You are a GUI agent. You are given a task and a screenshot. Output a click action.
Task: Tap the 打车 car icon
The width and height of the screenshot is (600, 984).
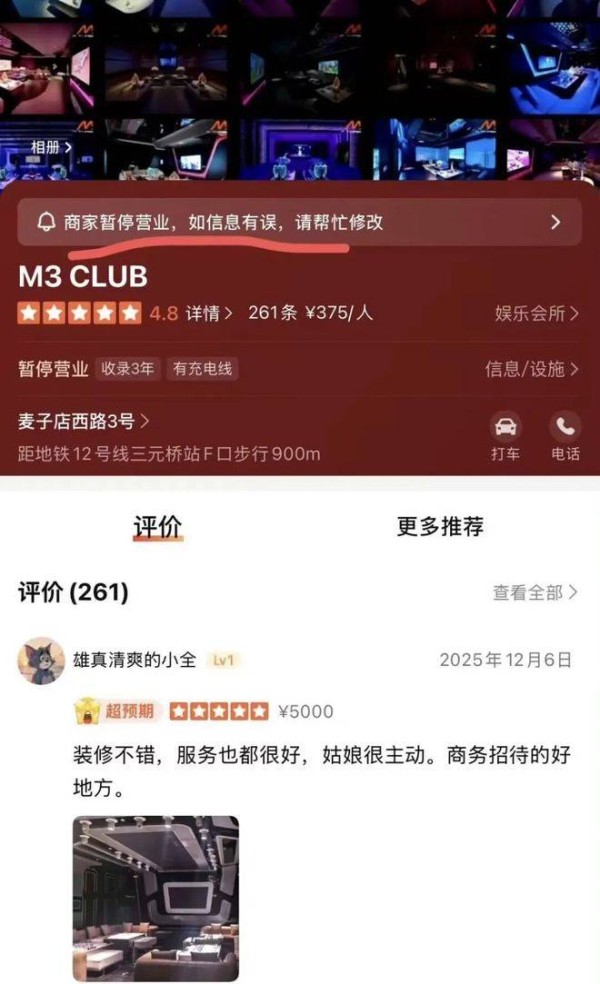(x=506, y=428)
